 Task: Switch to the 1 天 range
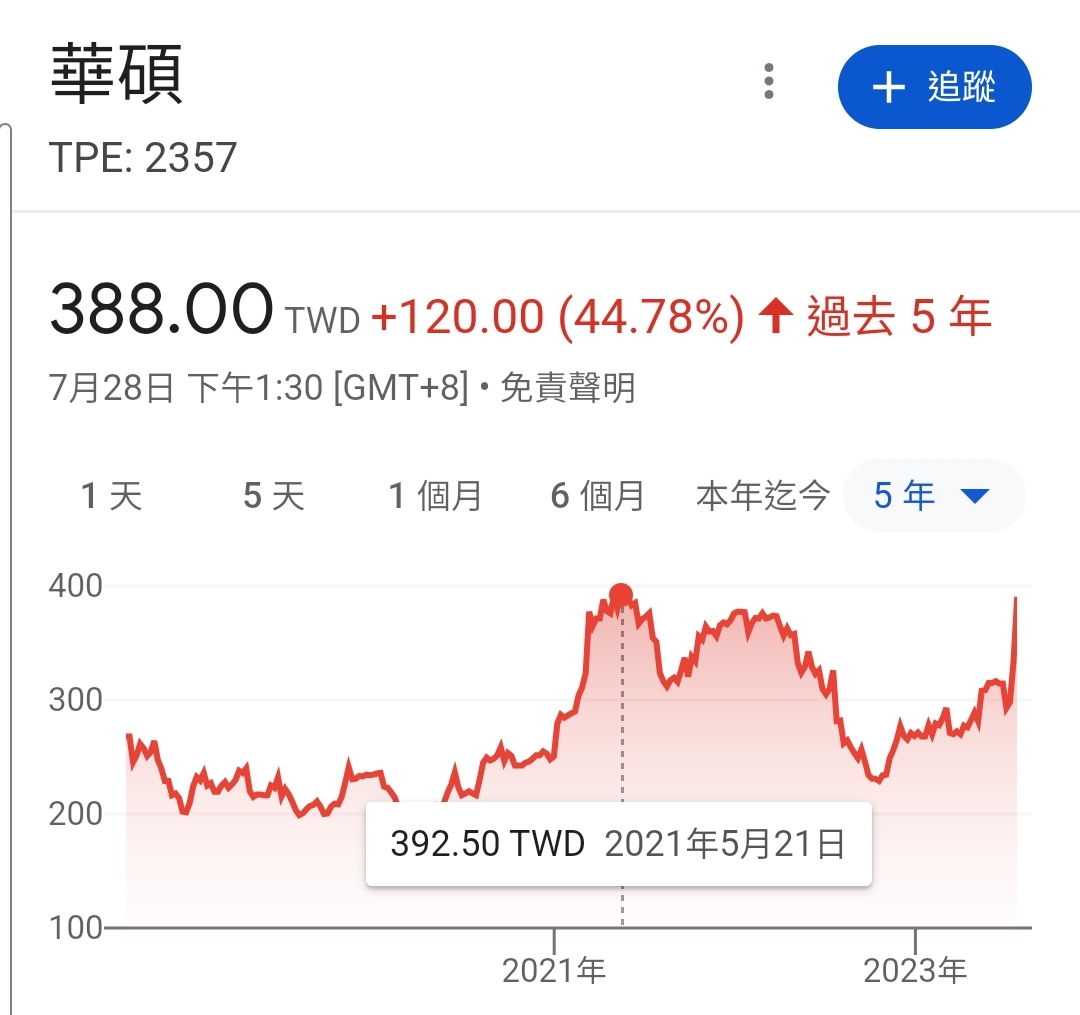pyautogui.click(x=112, y=496)
